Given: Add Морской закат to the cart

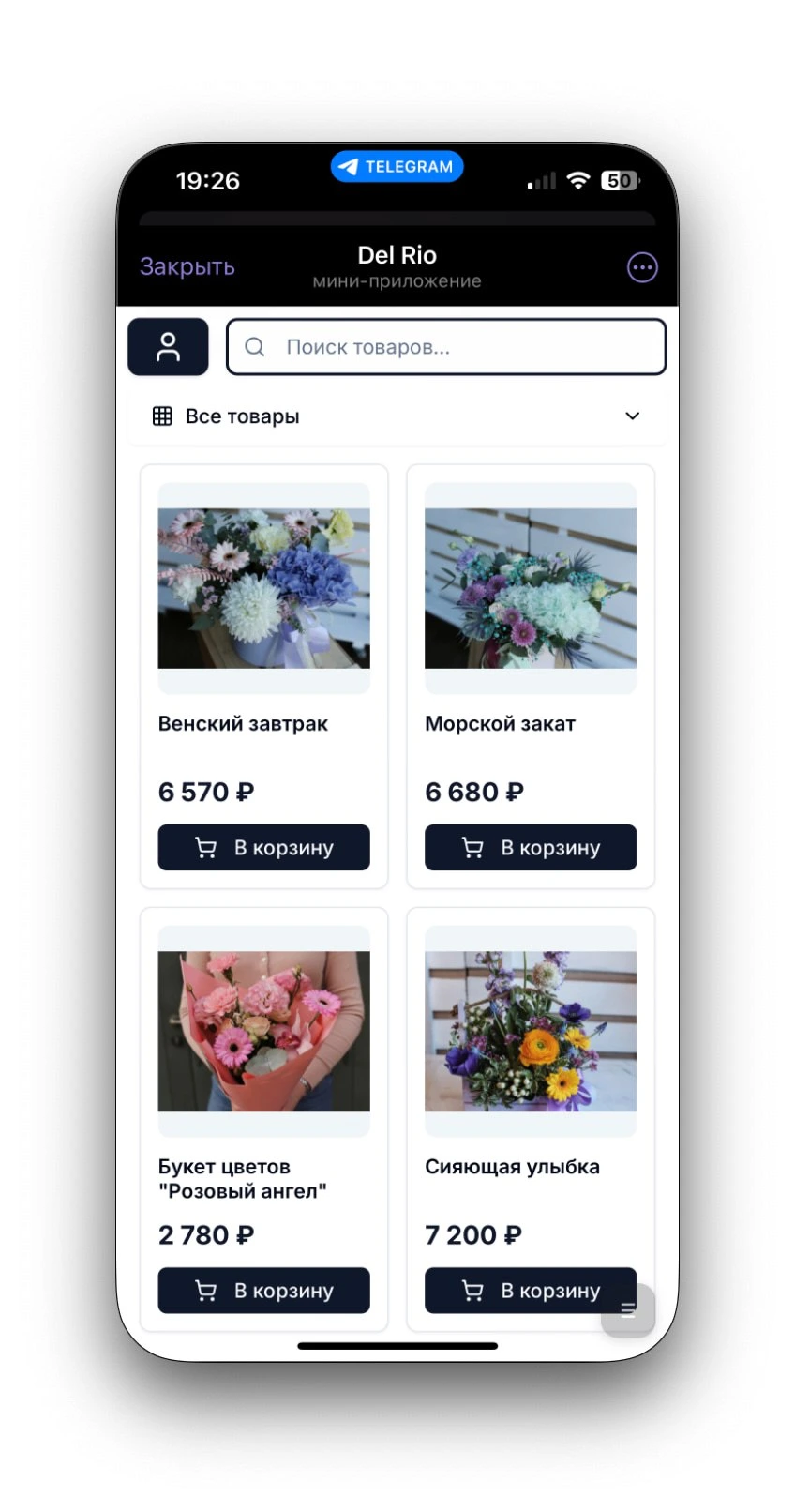Looking at the screenshot, I should point(531,847).
